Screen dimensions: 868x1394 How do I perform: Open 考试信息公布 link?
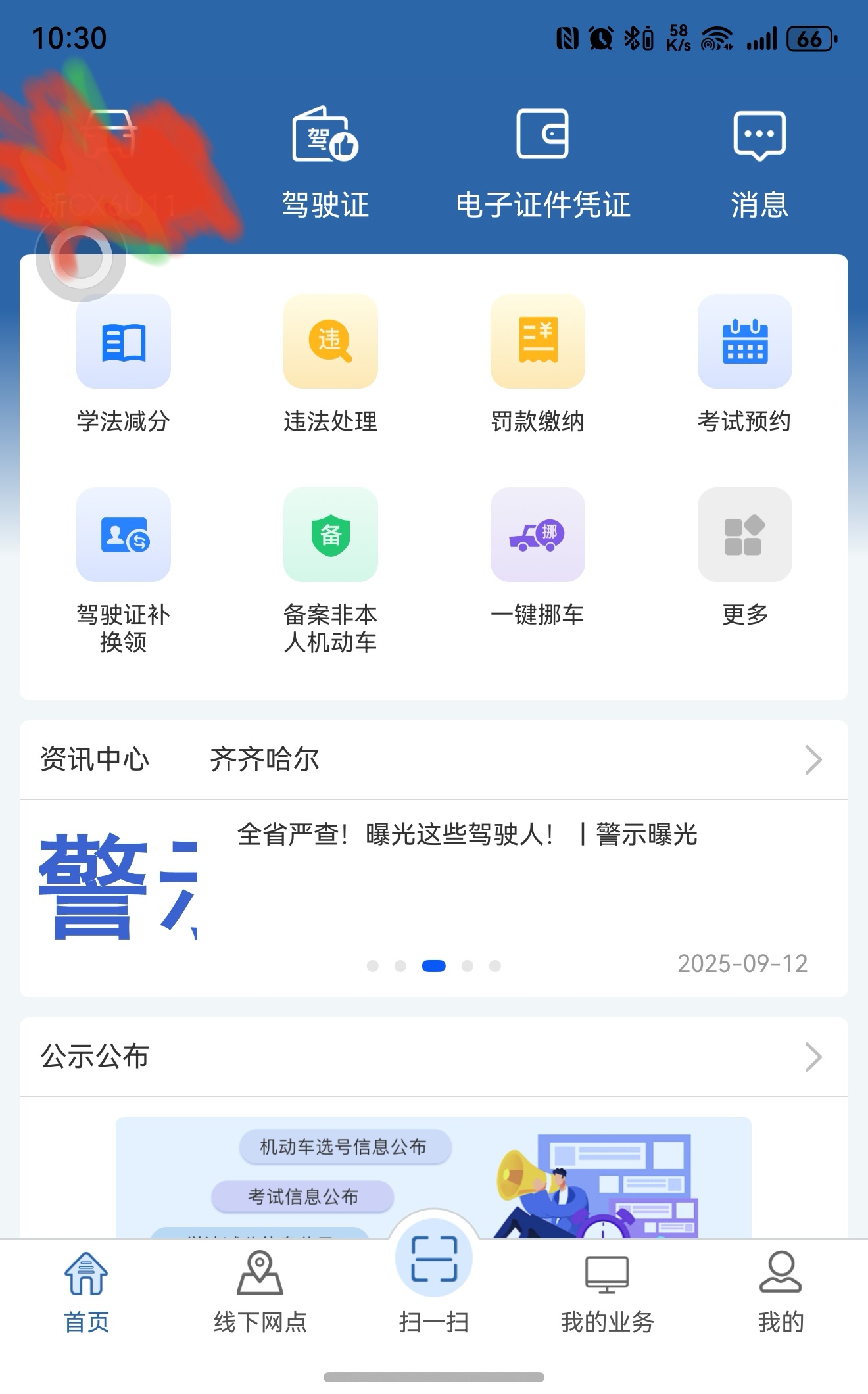(303, 1197)
